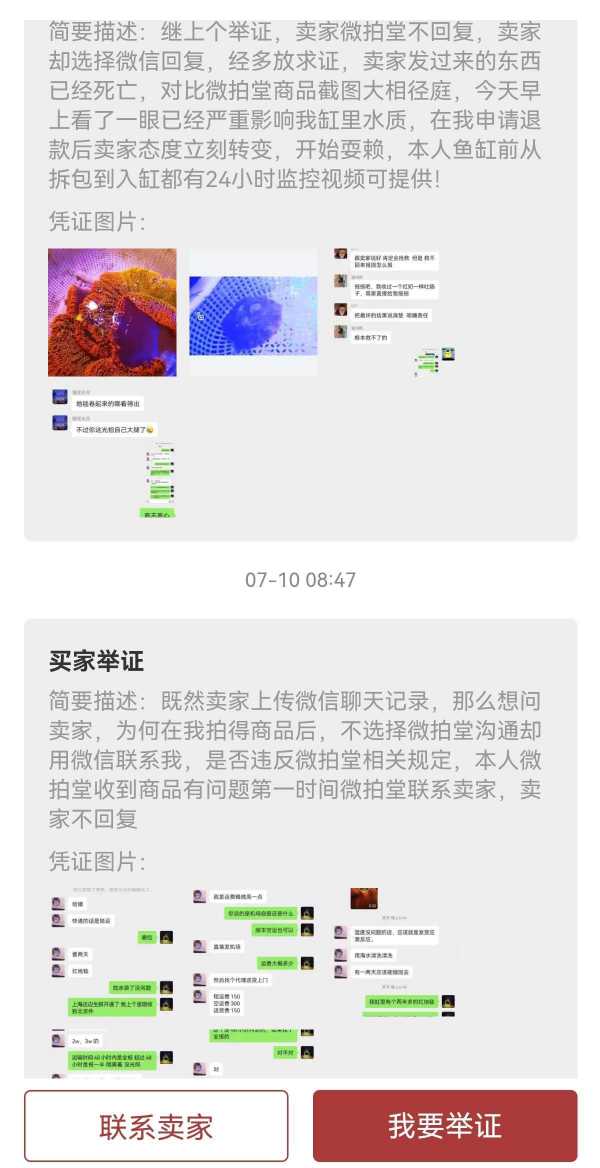View the first chat screenshot in first evidence
The width and height of the screenshot is (600, 1168).
[x=395, y=312]
